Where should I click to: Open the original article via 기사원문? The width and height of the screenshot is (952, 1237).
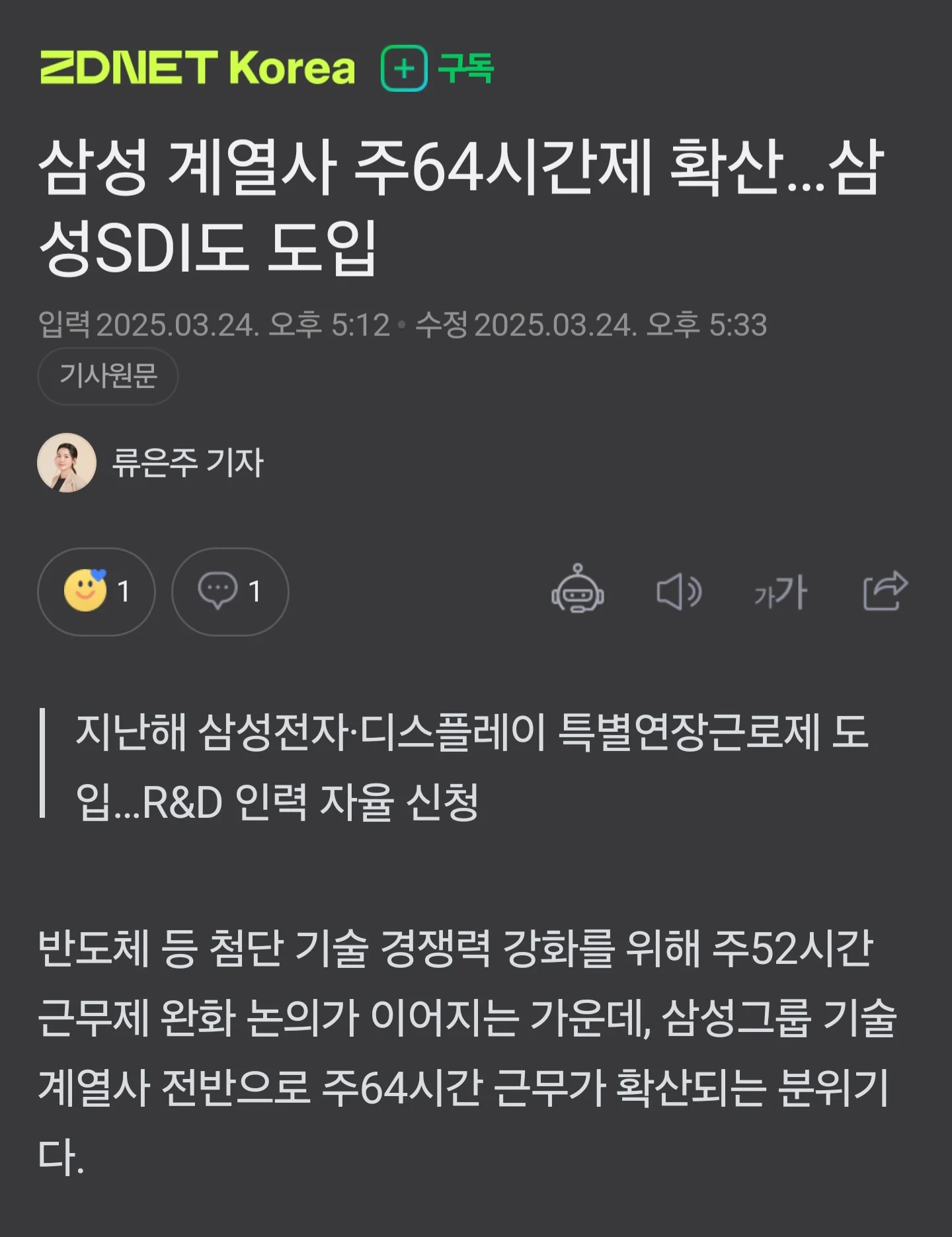click(x=108, y=376)
